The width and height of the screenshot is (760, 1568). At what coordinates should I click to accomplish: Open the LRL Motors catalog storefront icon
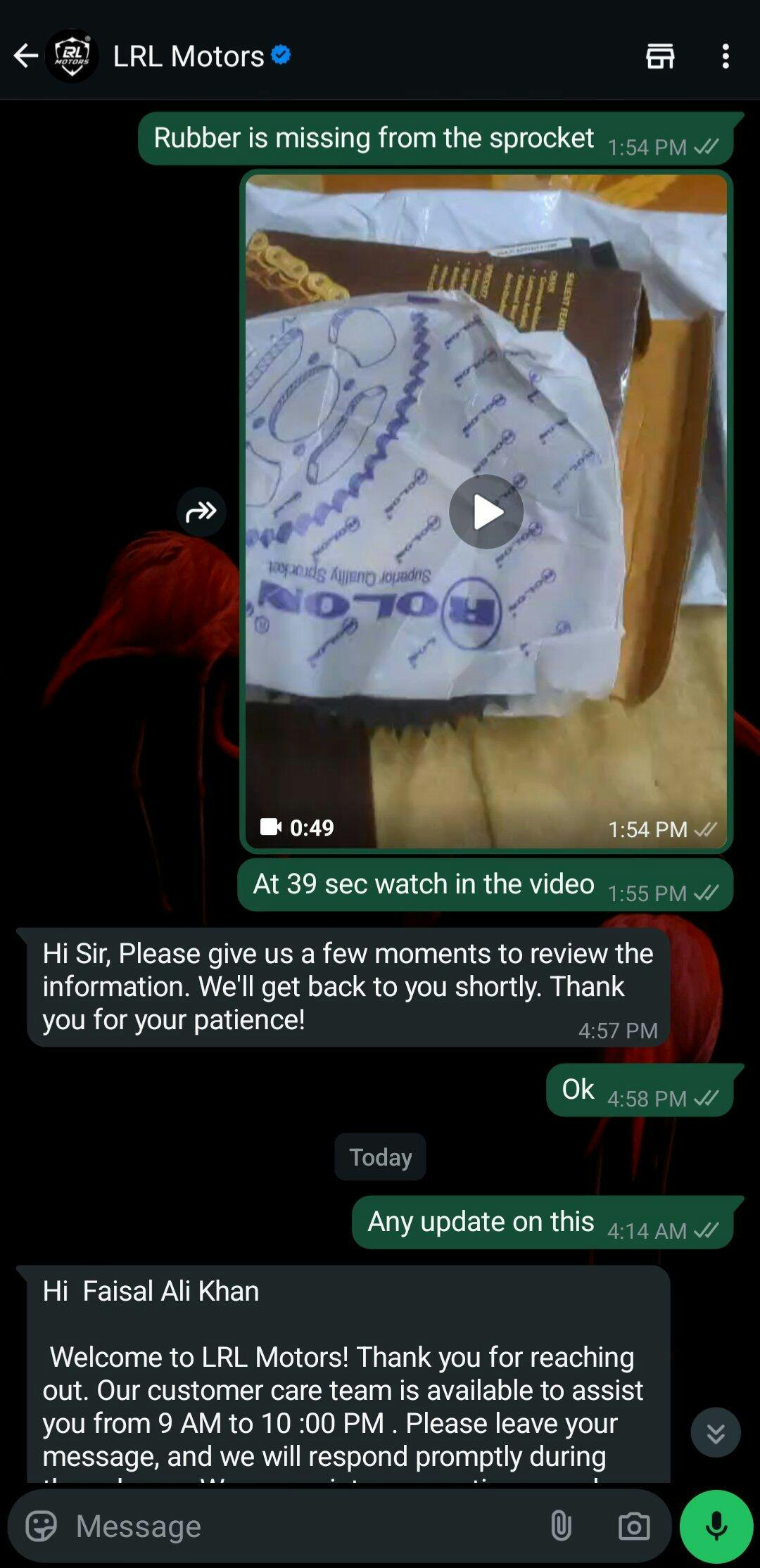pyautogui.click(x=659, y=56)
